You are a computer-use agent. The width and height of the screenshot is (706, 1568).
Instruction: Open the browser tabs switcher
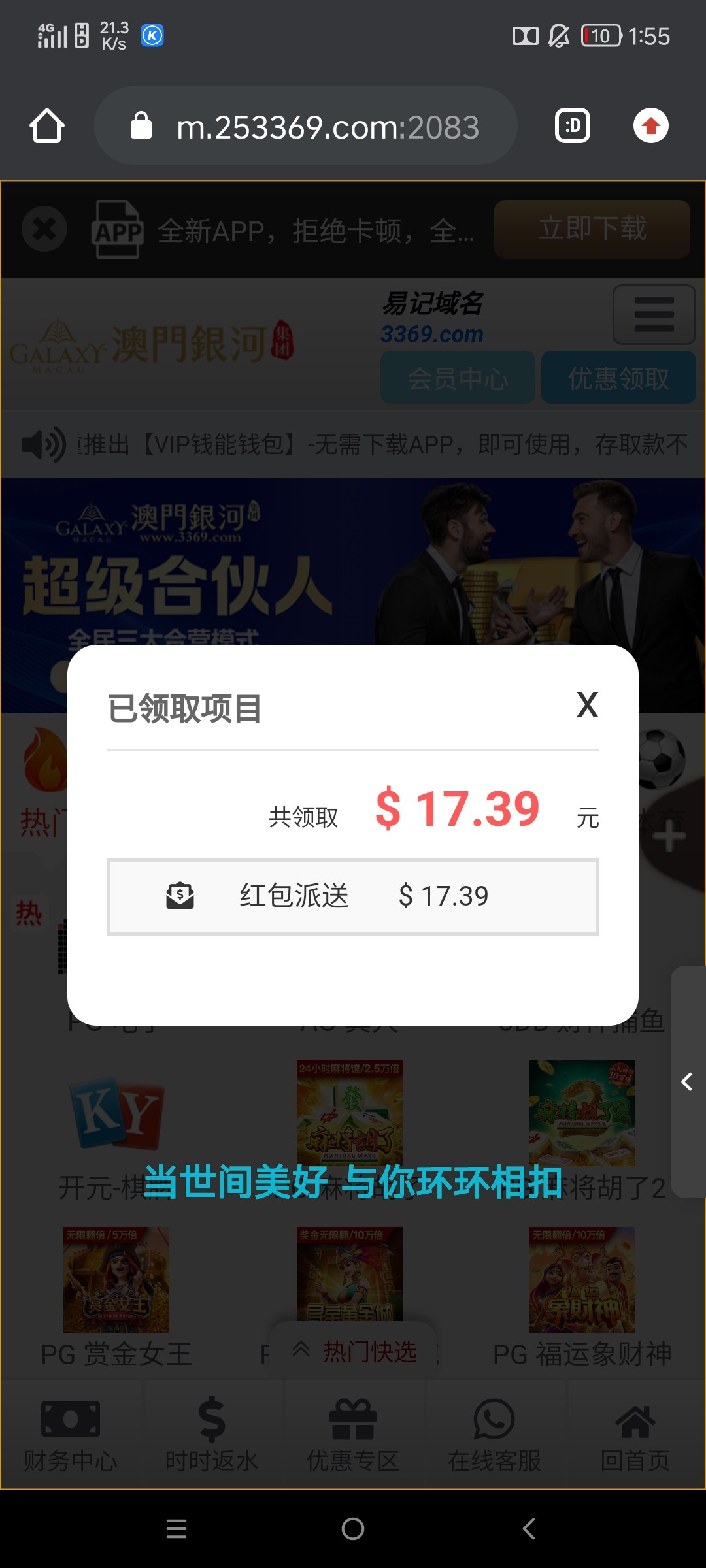(573, 126)
